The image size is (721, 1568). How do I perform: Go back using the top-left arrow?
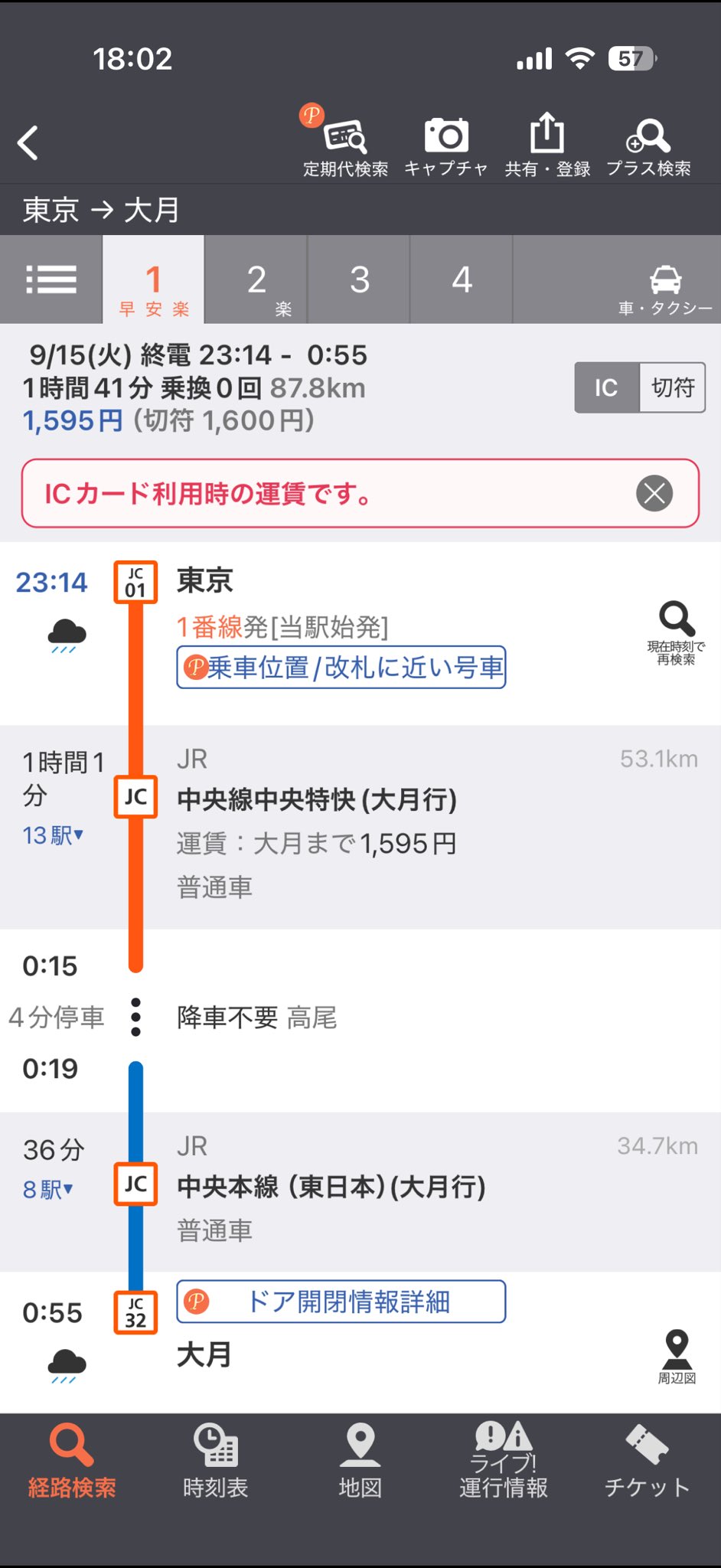click(x=28, y=142)
